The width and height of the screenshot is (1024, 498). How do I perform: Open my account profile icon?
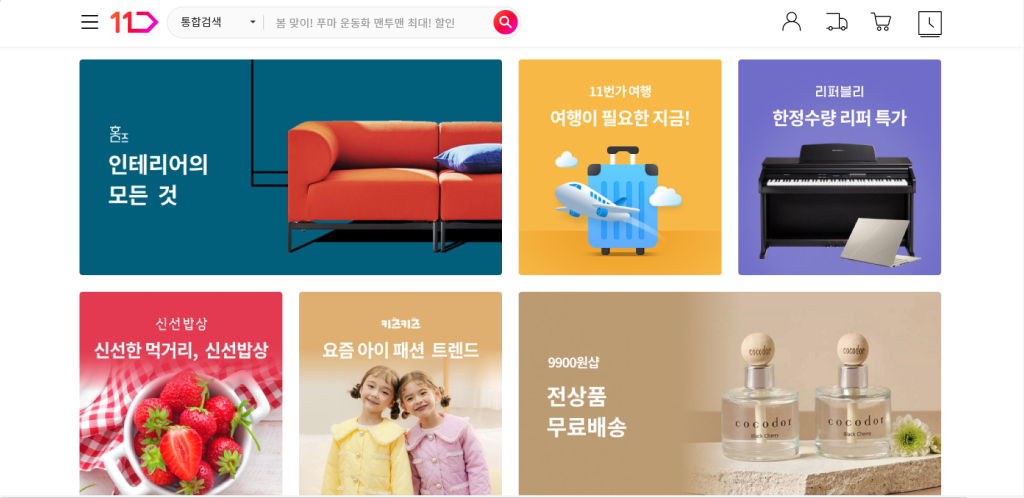click(791, 22)
